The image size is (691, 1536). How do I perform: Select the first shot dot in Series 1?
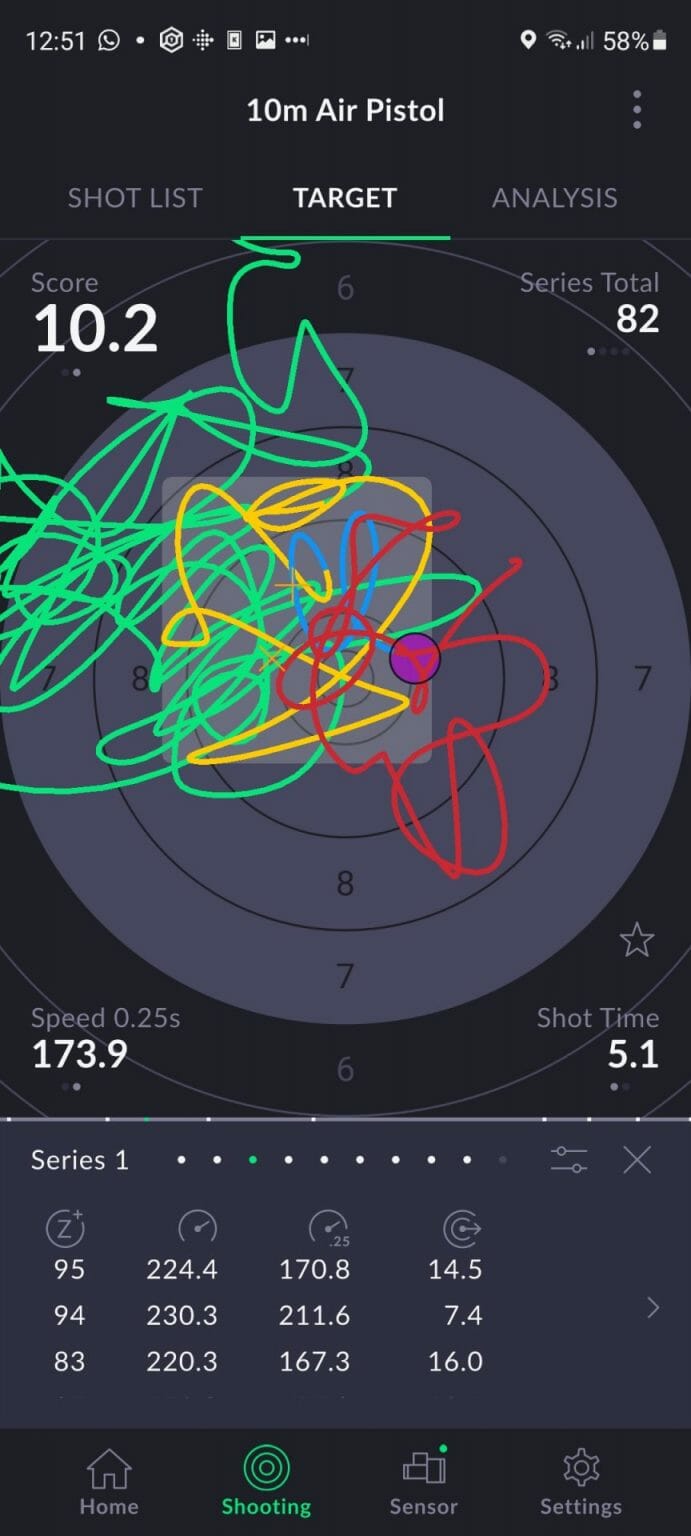click(181, 1160)
